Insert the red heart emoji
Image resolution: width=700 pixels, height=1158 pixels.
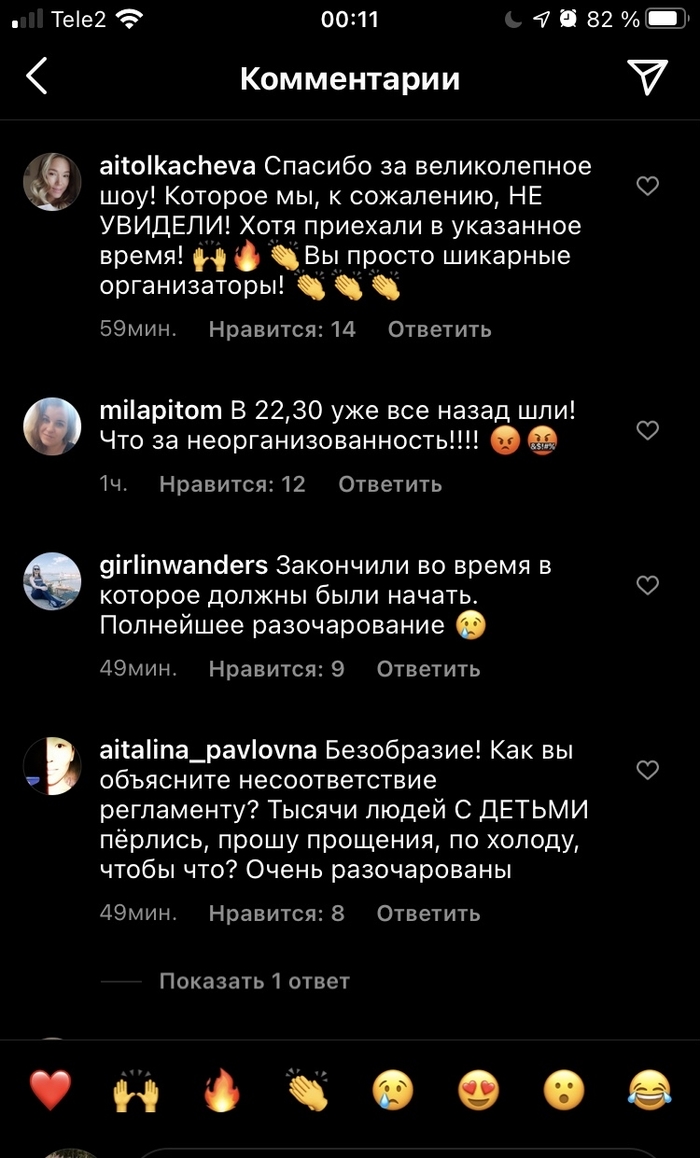pyautogui.click(x=50, y=1092)
